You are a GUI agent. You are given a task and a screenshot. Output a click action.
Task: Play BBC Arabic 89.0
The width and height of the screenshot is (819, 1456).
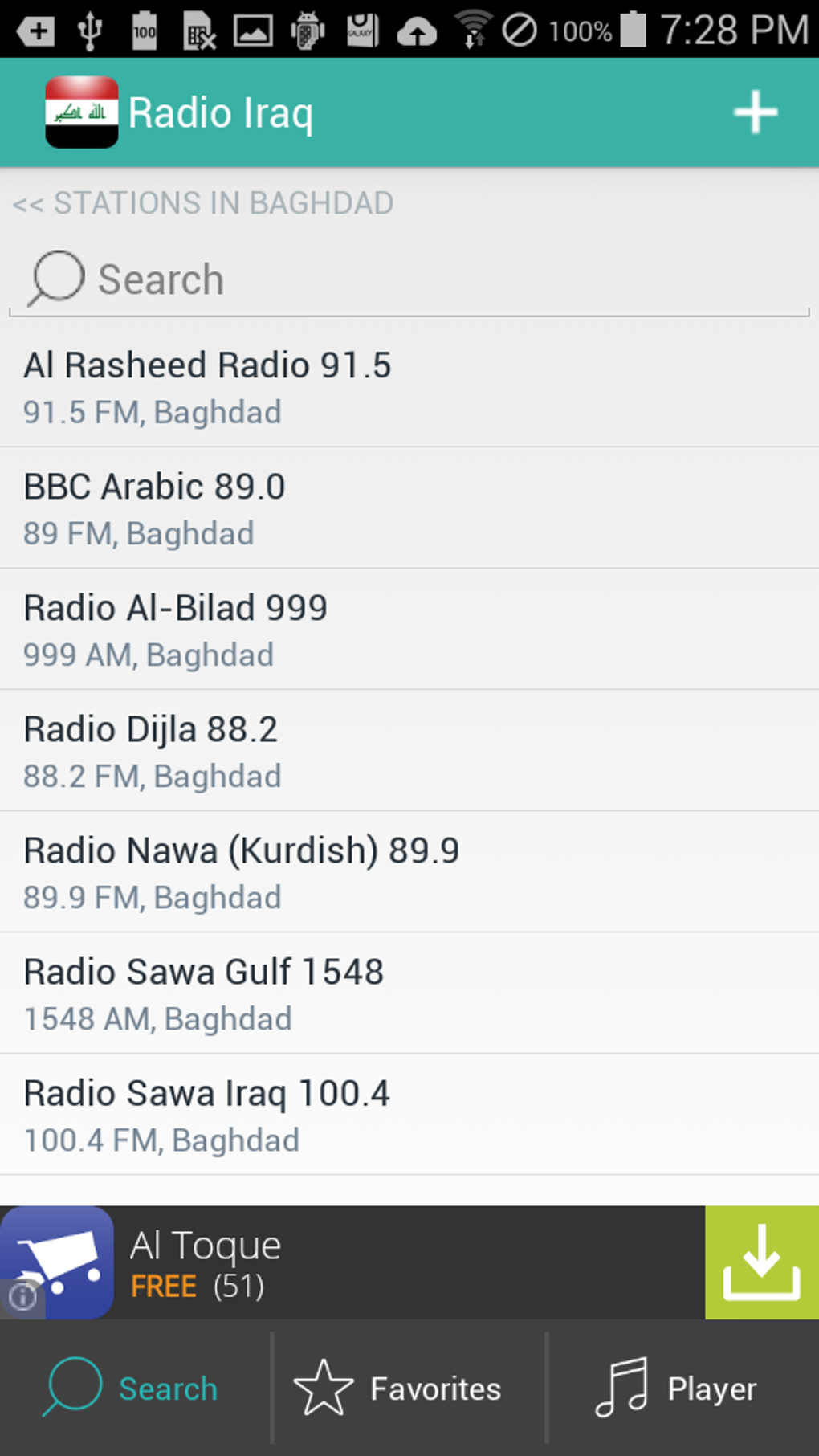point(409,508)
